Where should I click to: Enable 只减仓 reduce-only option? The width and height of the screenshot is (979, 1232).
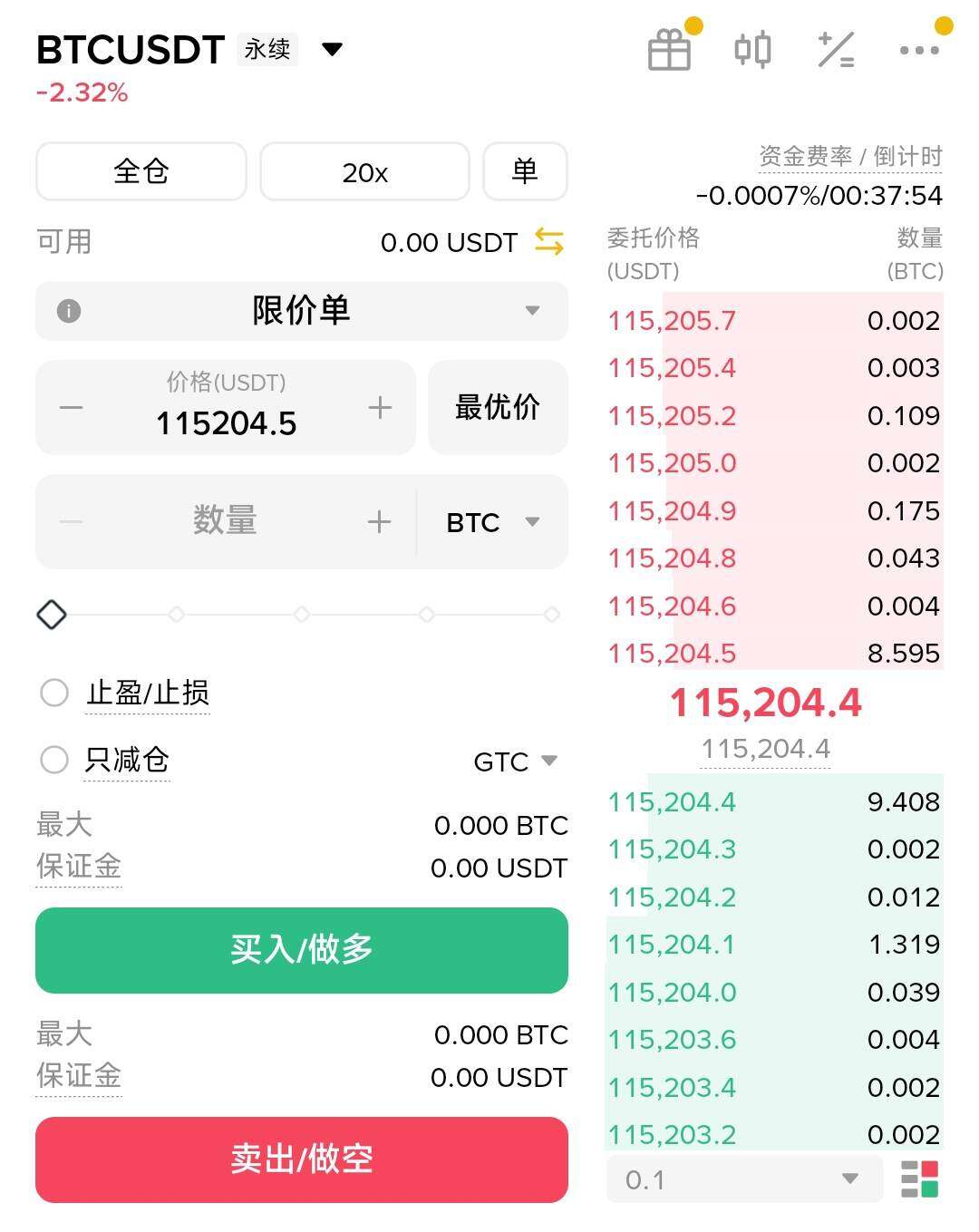click(x=54, y=760)
